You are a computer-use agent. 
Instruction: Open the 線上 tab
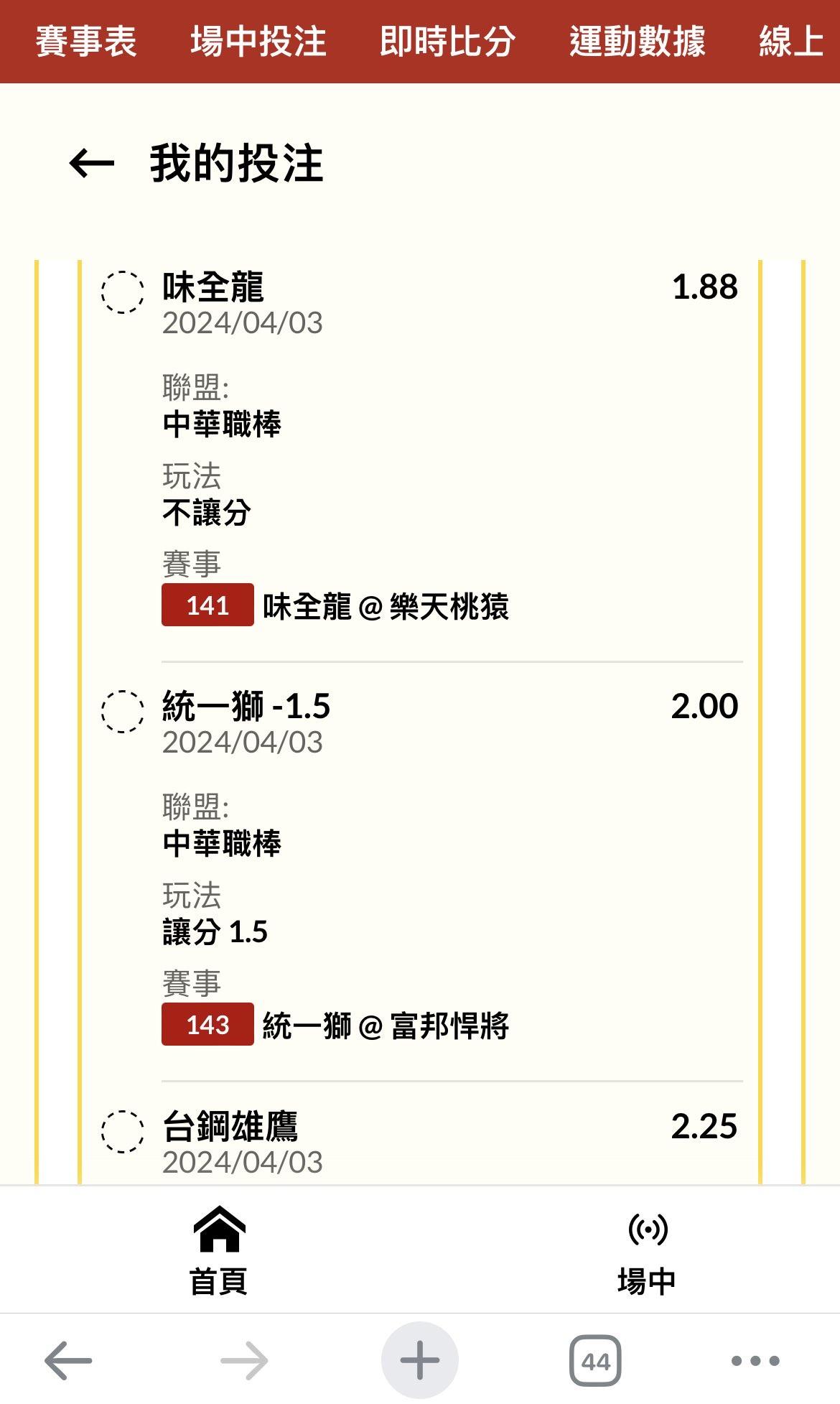(791, 42)
